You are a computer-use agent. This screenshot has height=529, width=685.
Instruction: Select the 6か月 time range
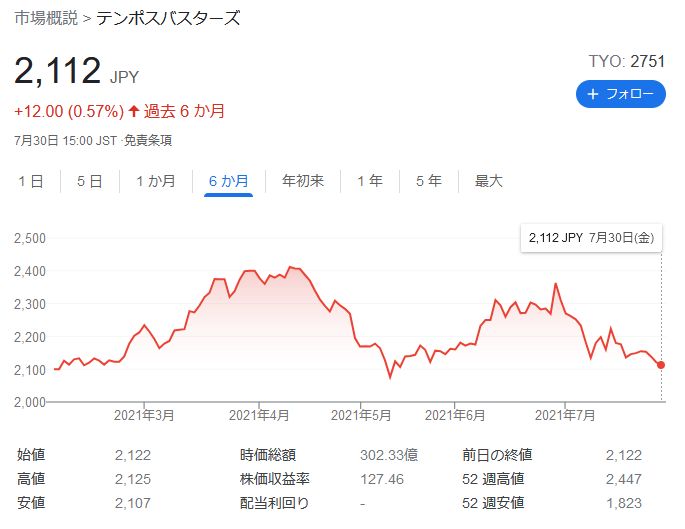229,181
